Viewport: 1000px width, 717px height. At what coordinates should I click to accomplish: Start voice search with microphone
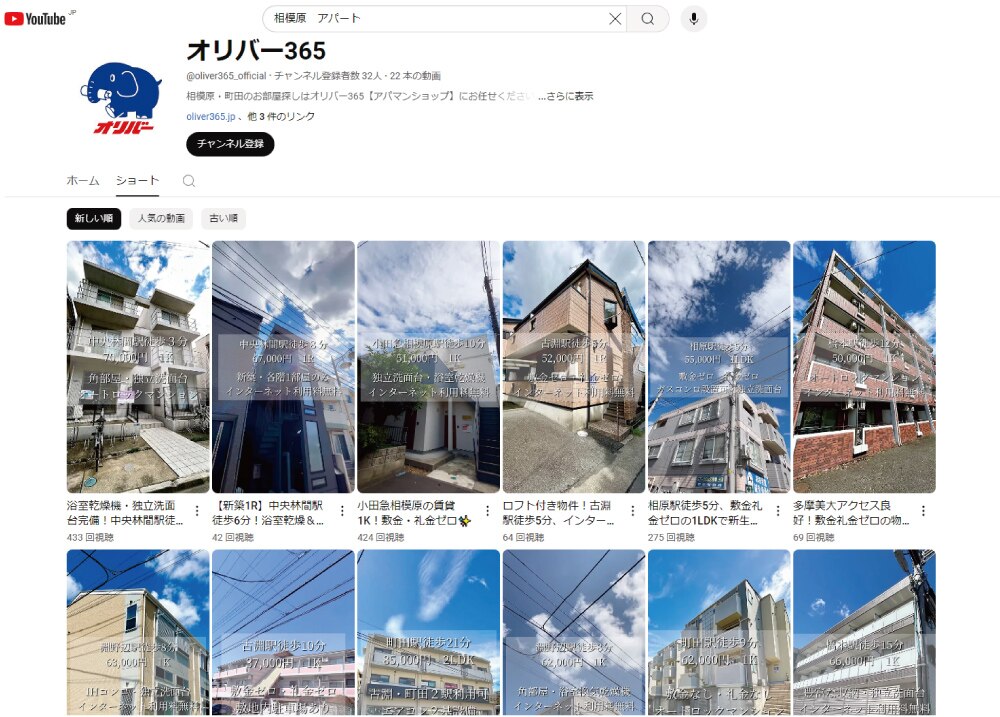[x=693, y=18]
